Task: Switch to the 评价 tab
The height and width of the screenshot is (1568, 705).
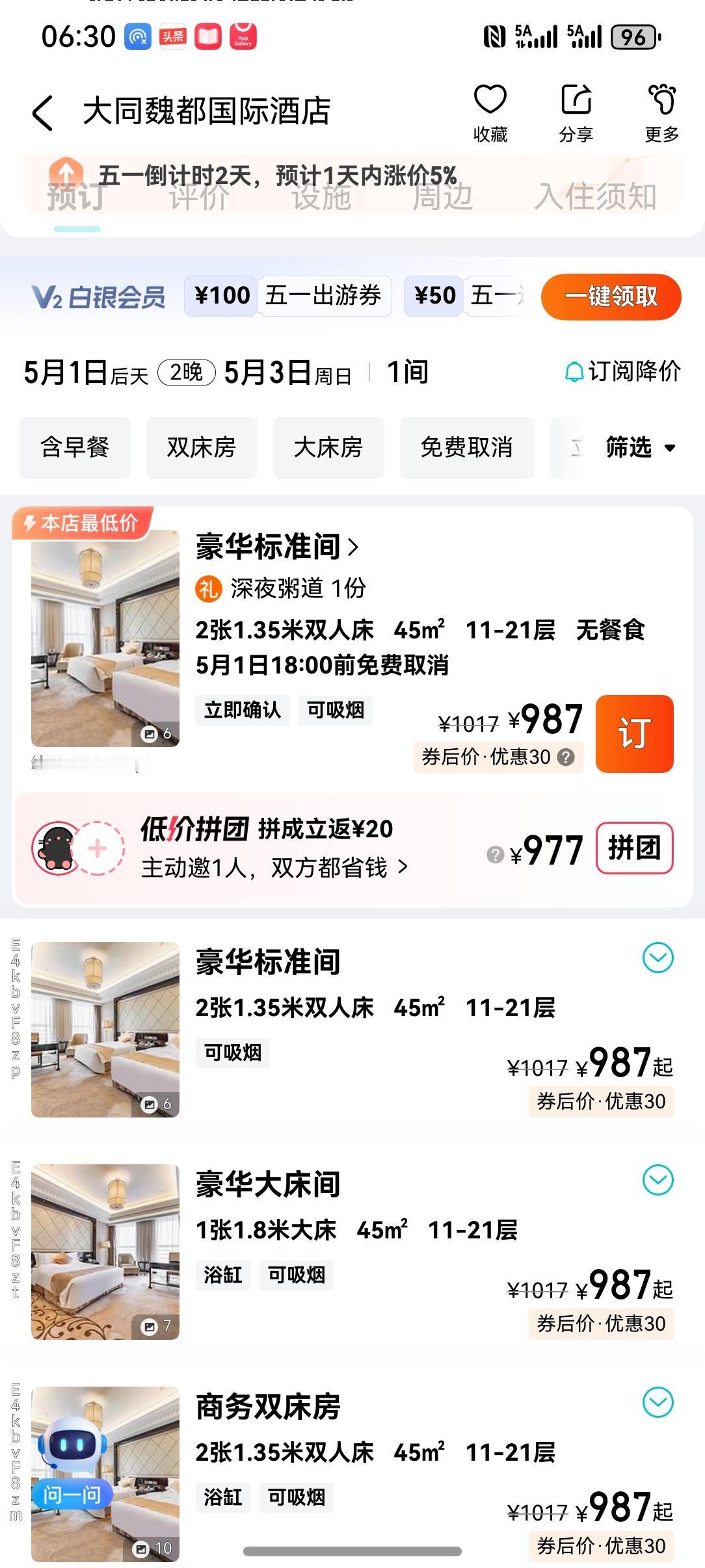Action: pyautogui.click(x=198, y=200)
